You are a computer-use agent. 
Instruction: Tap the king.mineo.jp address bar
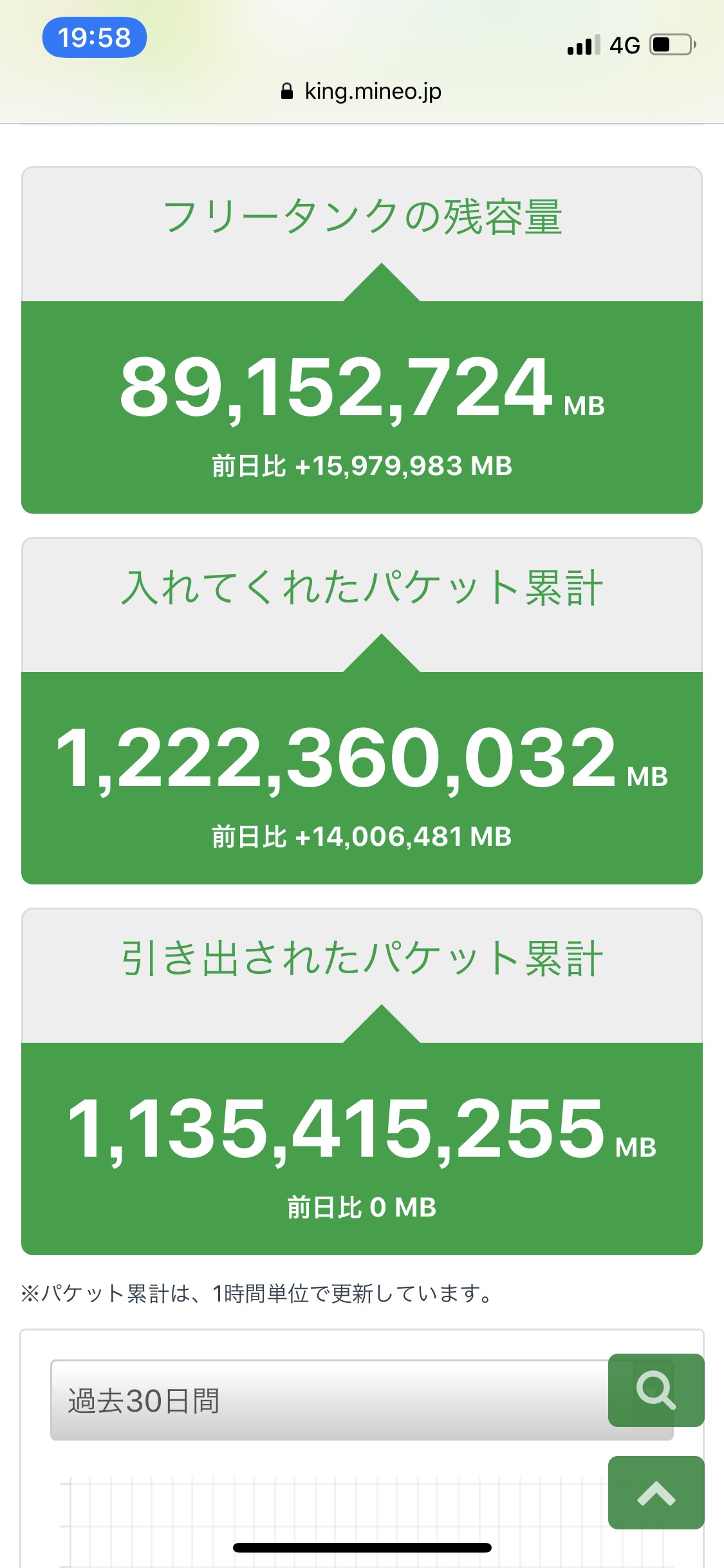coord(362,91)
